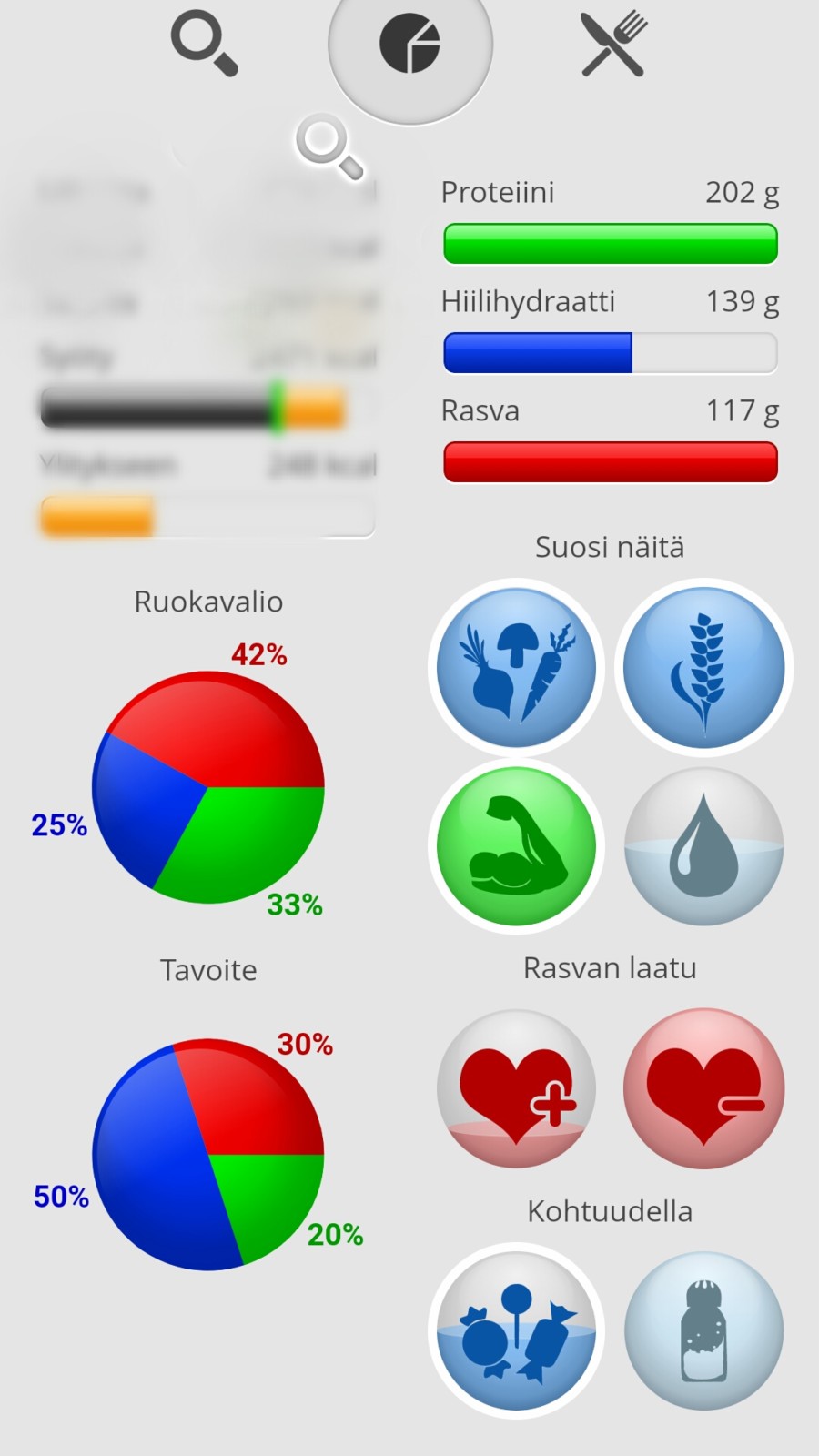819x1456 pixels.
Task: Tap the heart plus good fats bubble
Action: 516,1088
